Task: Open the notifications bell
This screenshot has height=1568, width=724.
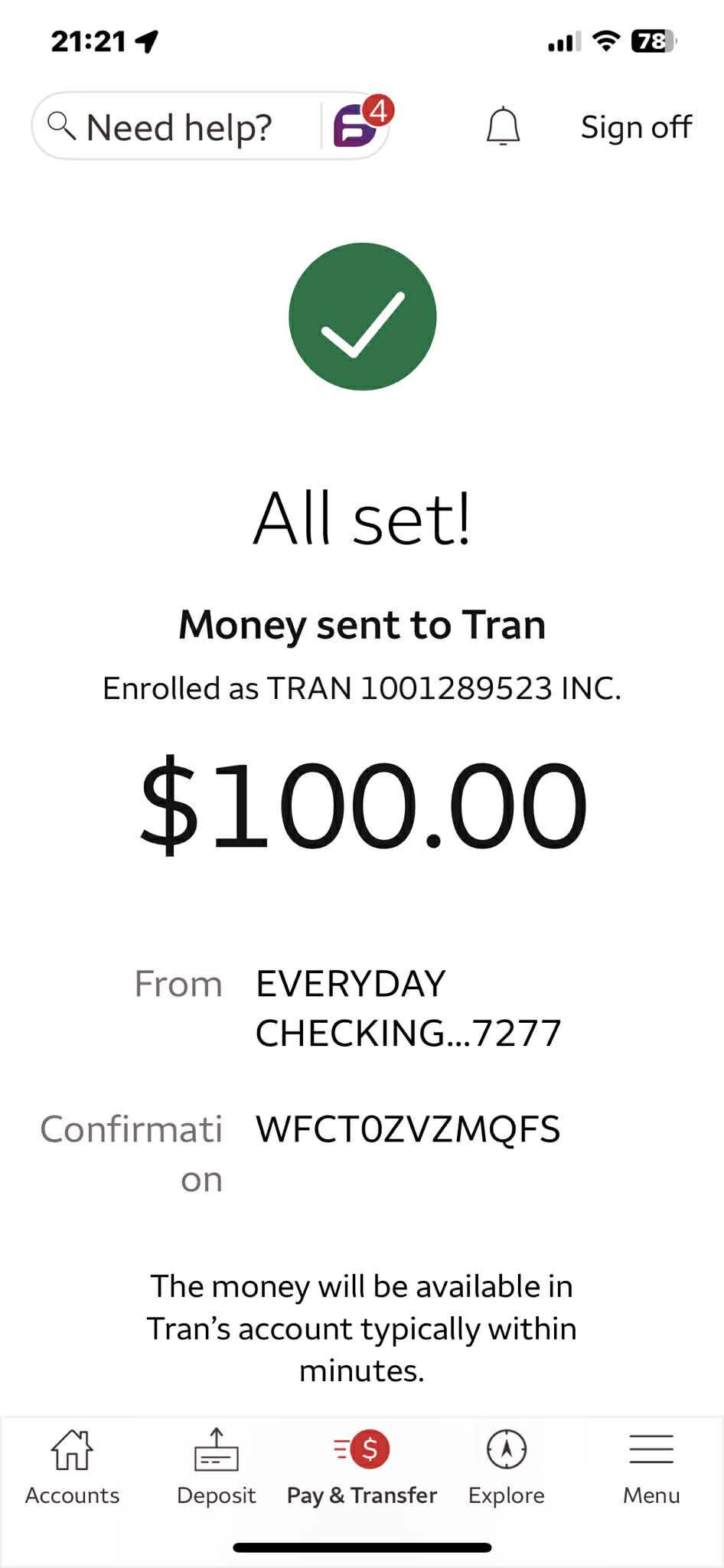Action: tap(503, 126)
